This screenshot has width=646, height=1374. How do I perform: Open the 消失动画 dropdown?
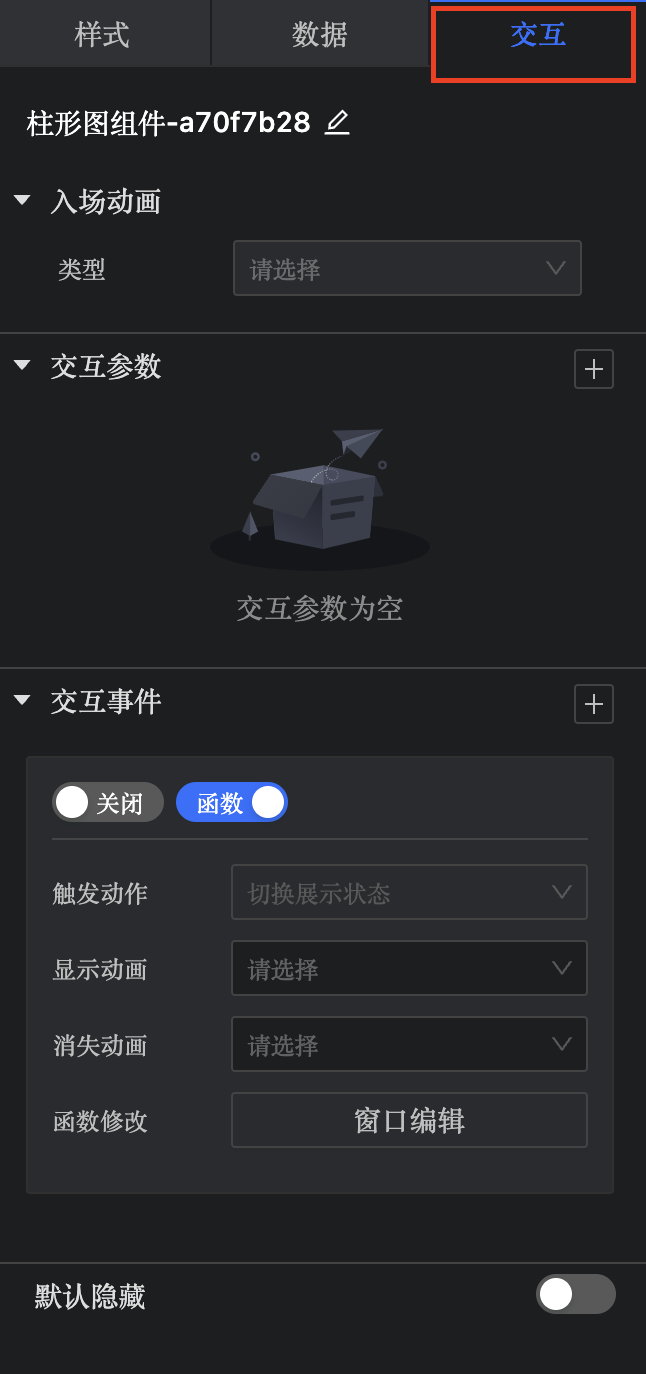pos(409,1044)
